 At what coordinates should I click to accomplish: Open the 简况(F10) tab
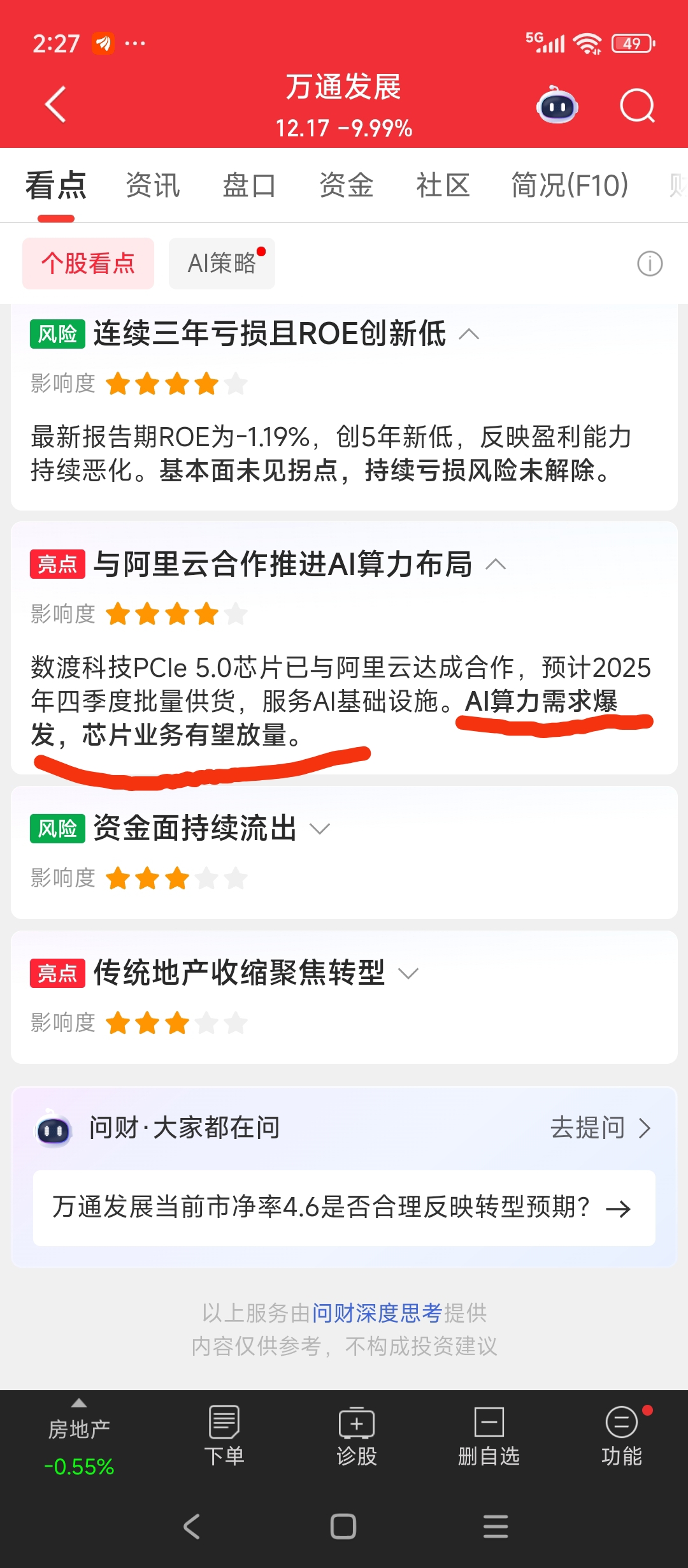click(570, 185)
